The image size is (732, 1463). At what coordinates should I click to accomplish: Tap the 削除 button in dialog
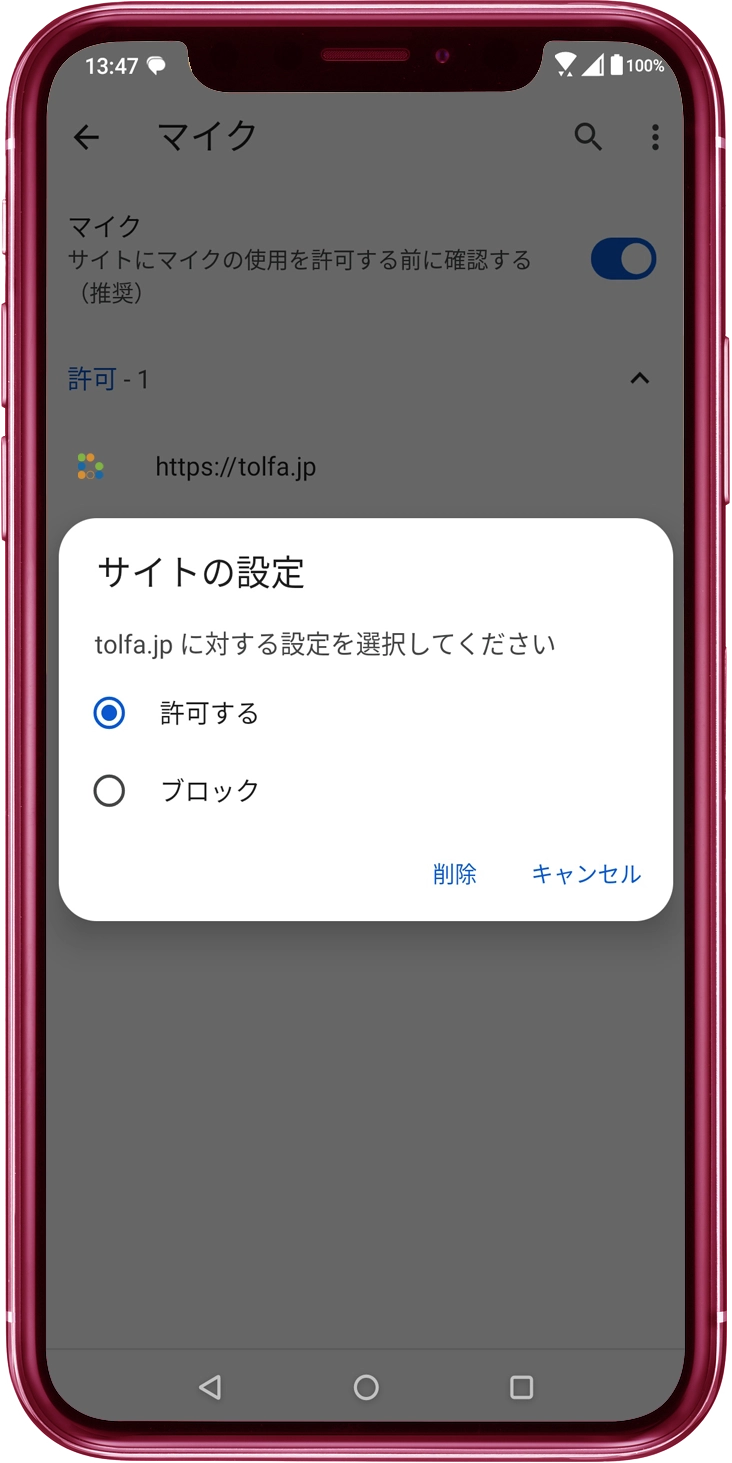coord(454,874)
